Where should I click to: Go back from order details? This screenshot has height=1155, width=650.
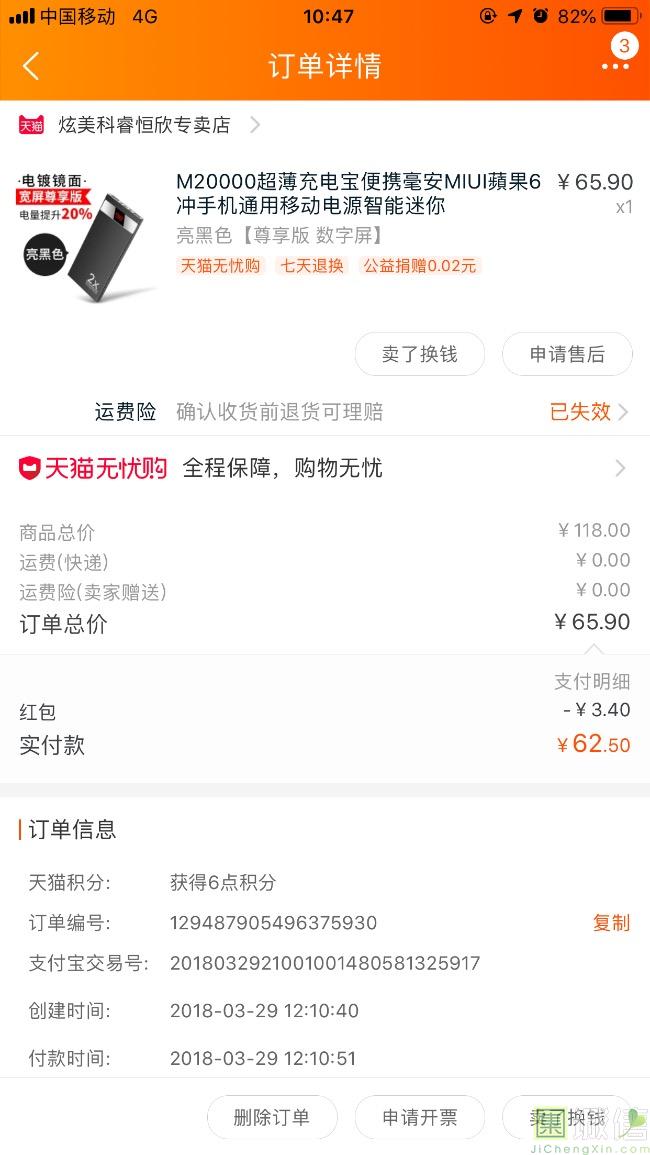click(31, 66)
